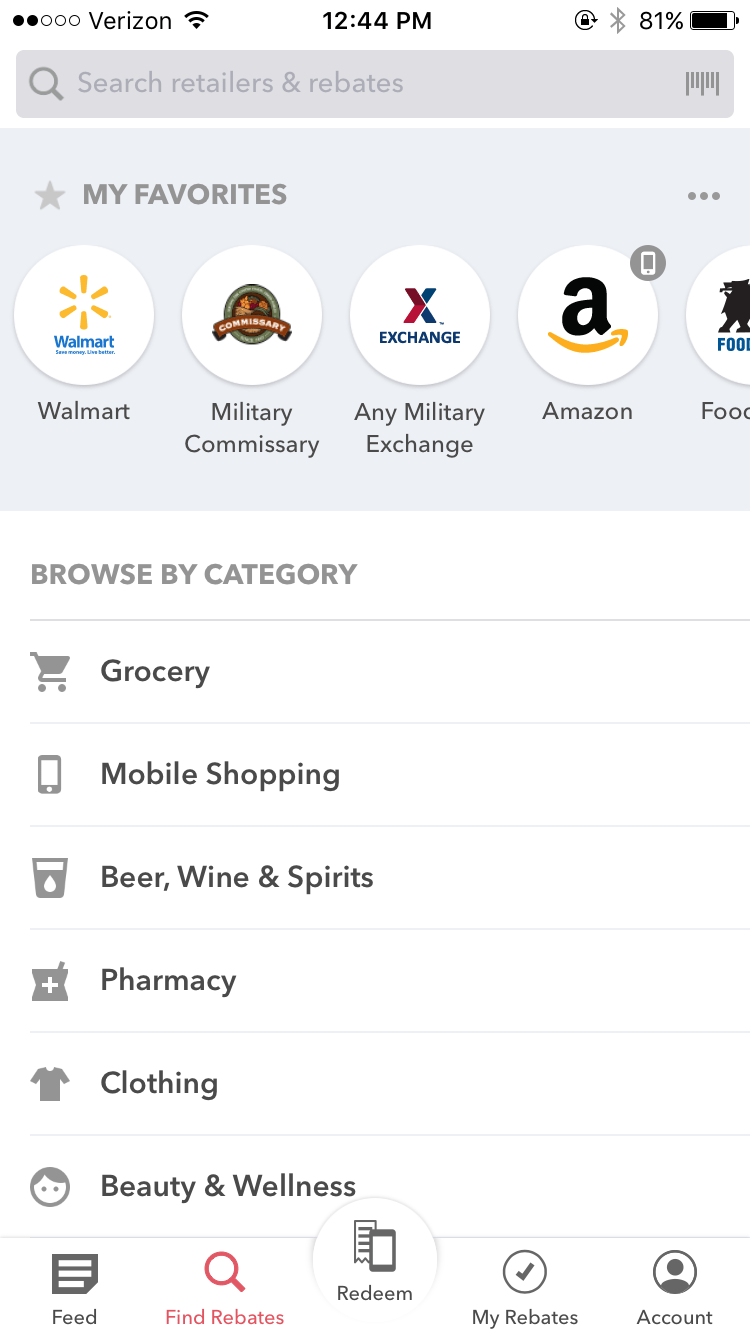The height and width of the screenshot is (1334, 750).
Task: Open Amazon from My Favorites
Action: click(x=587, y=315)
